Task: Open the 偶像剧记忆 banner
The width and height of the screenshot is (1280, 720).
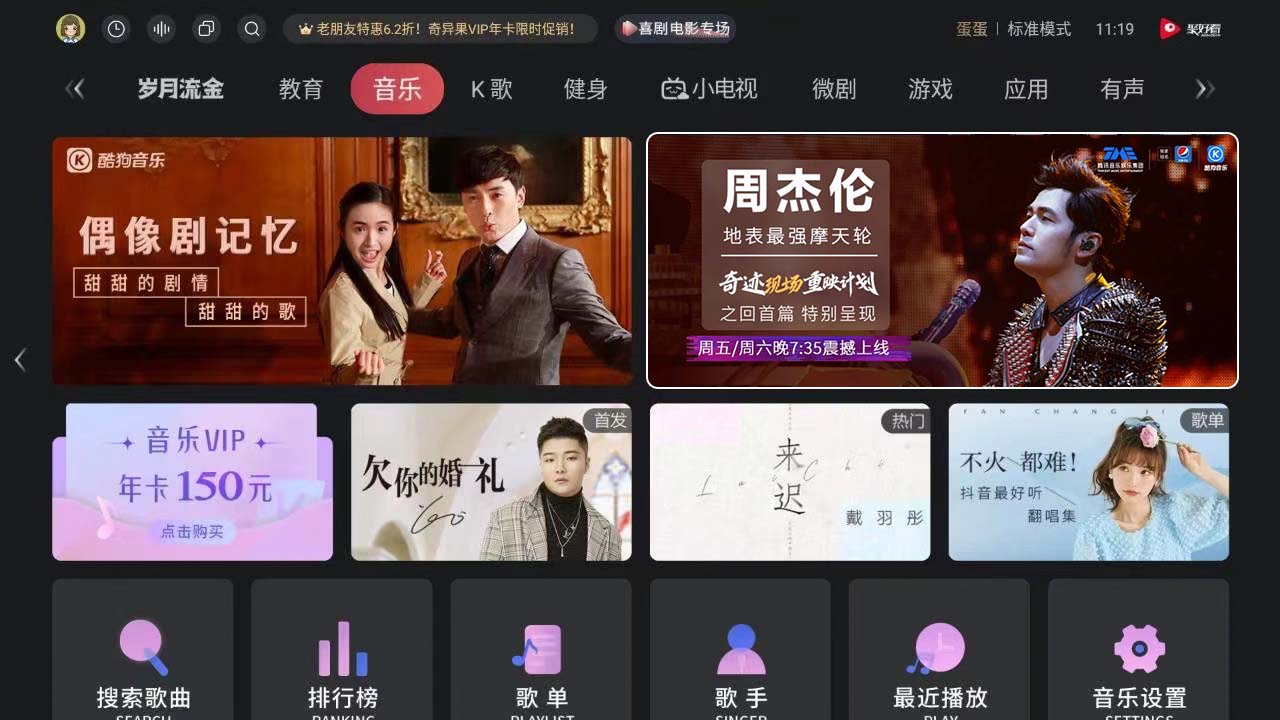Action: 342,261
